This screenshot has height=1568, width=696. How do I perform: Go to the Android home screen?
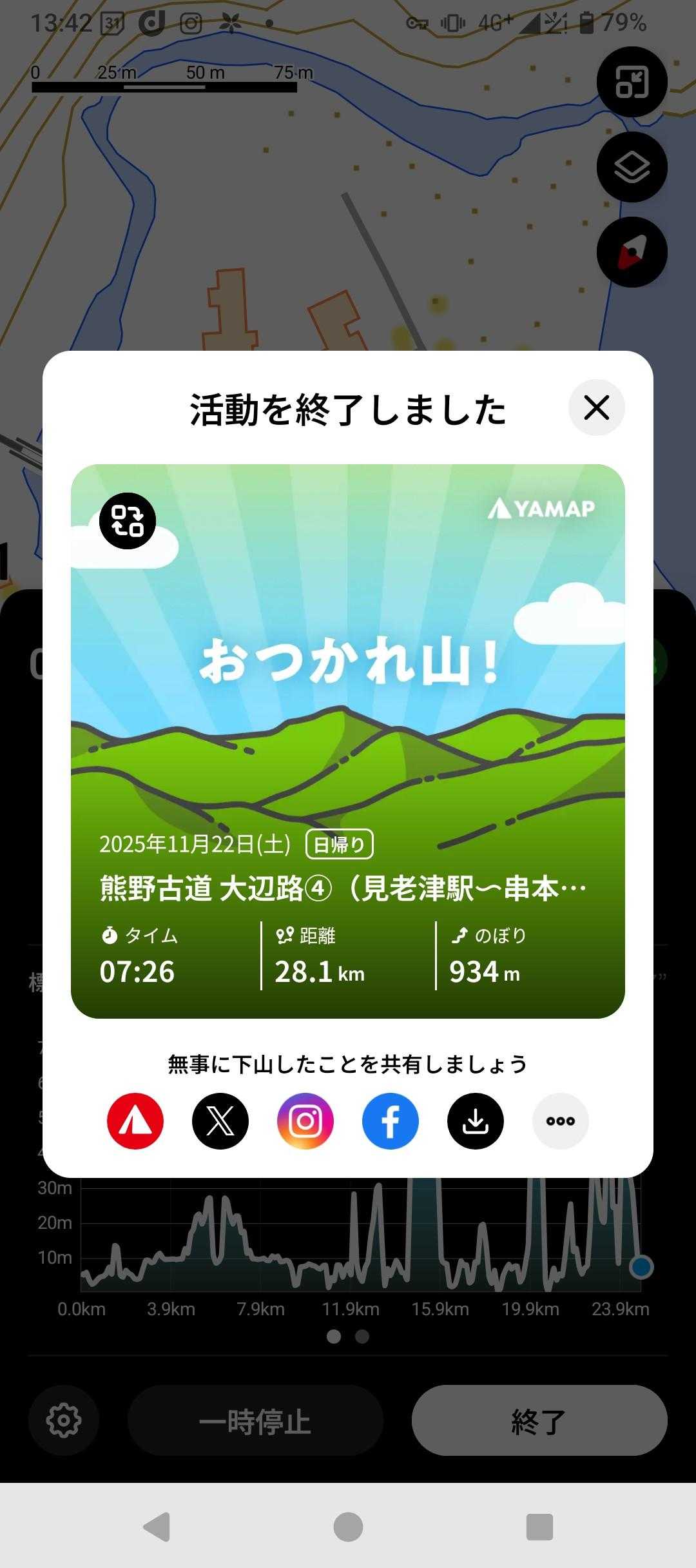click(x=348, y=1526)
